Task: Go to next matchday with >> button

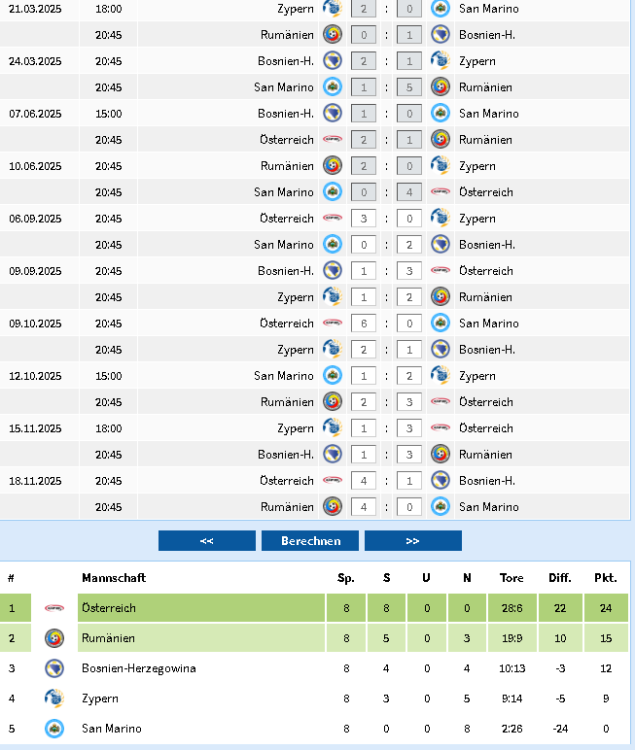Action: pos(412,541)
